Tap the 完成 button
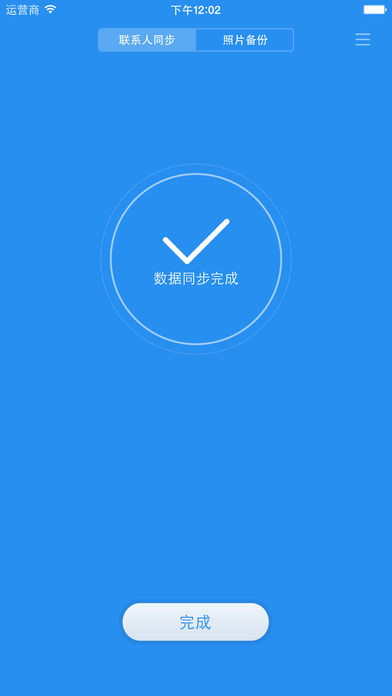This screenshot has width=392, height=696. 195,622
